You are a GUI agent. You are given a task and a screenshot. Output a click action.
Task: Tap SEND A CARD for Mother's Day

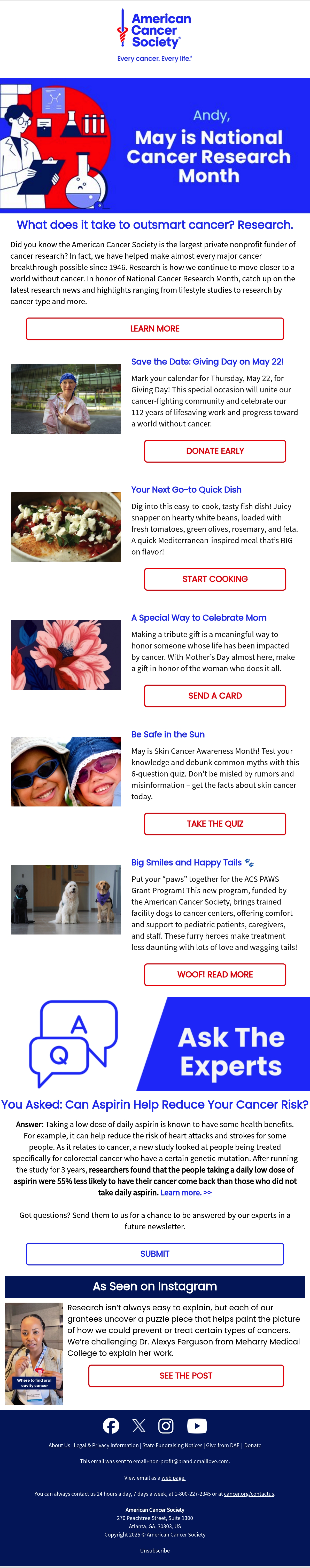click(x=215, y=696)
